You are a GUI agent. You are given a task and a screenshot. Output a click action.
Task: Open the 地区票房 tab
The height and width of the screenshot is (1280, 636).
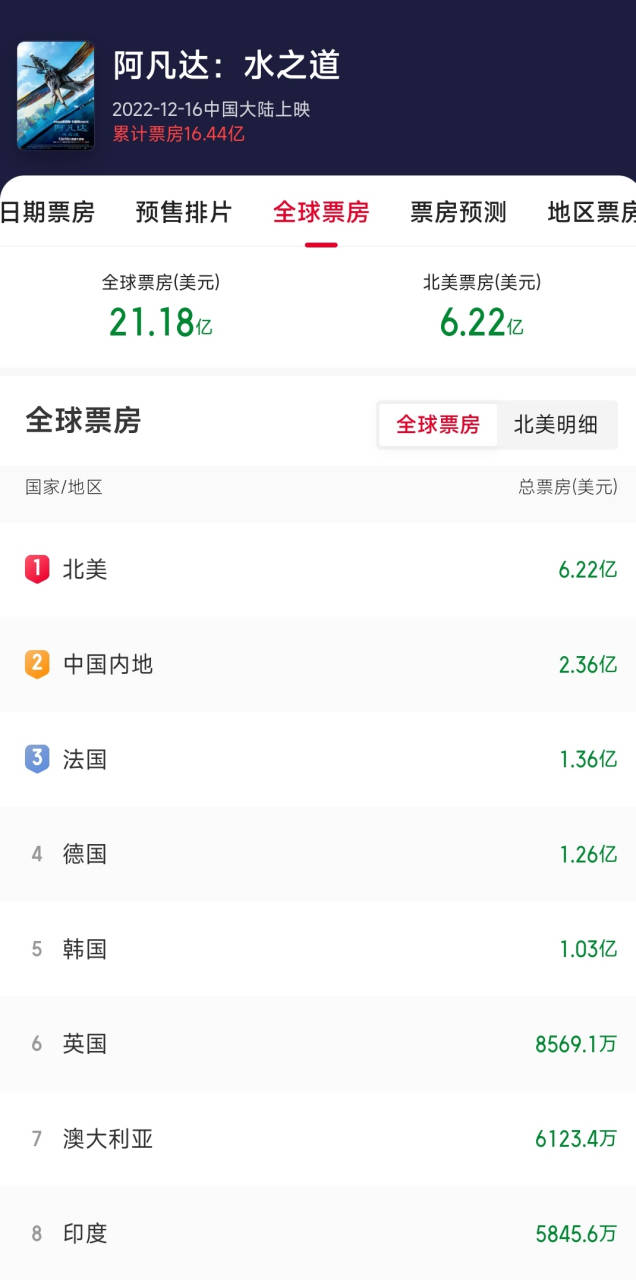pyautogui.click(x=592, y=212)
